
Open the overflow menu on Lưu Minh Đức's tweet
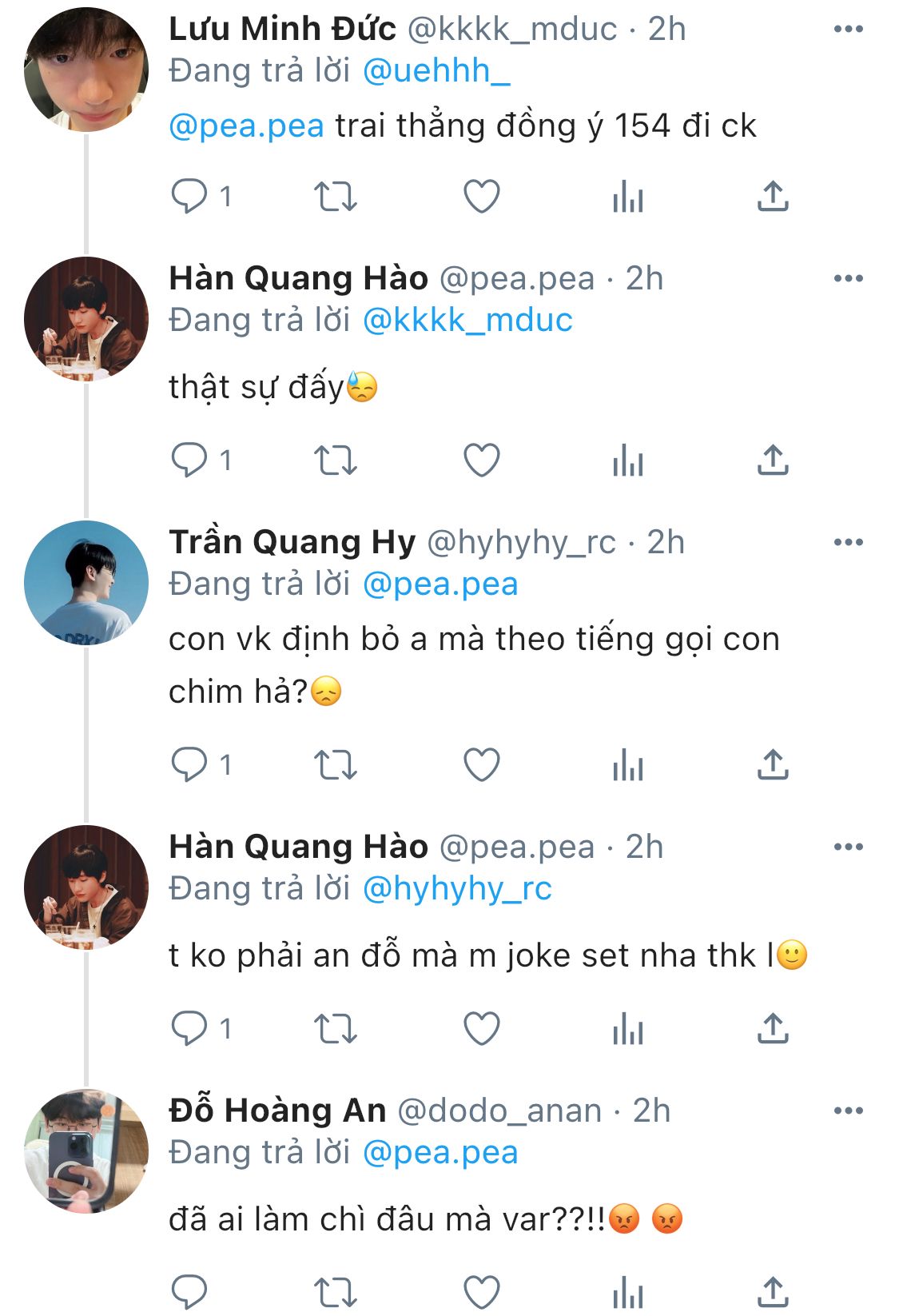pyautogui.click(x=848, y=30)
